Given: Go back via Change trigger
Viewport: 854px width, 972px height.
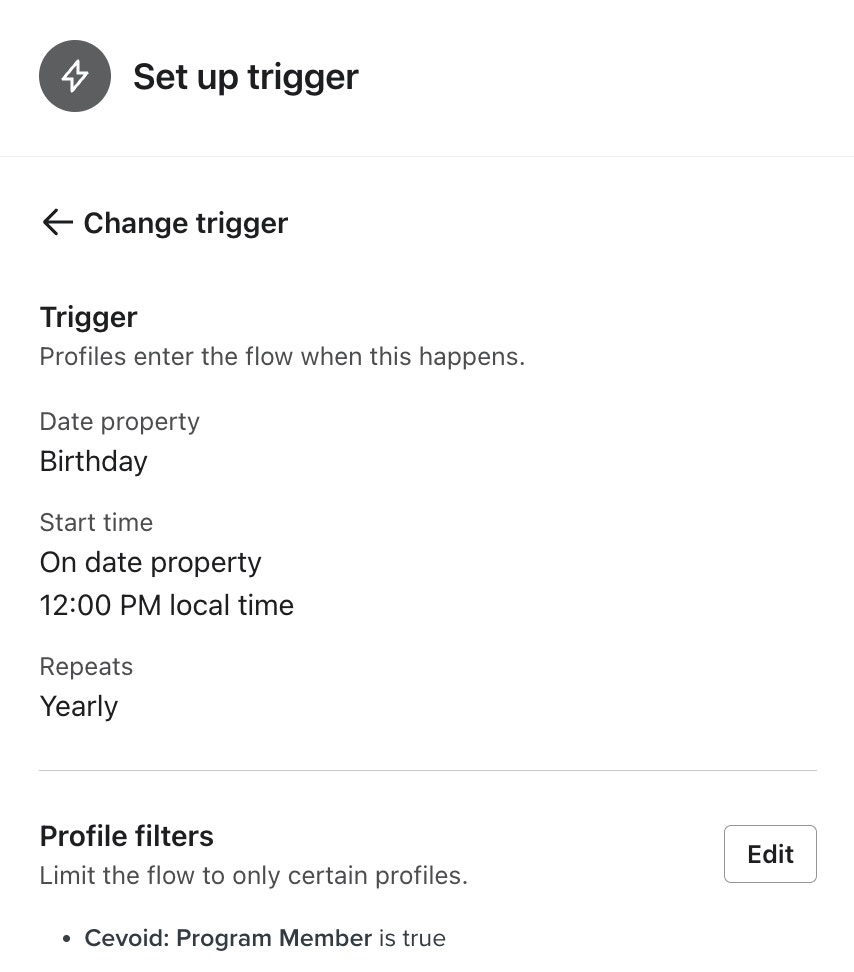Looking at the screenshot, I should point(165,223).
